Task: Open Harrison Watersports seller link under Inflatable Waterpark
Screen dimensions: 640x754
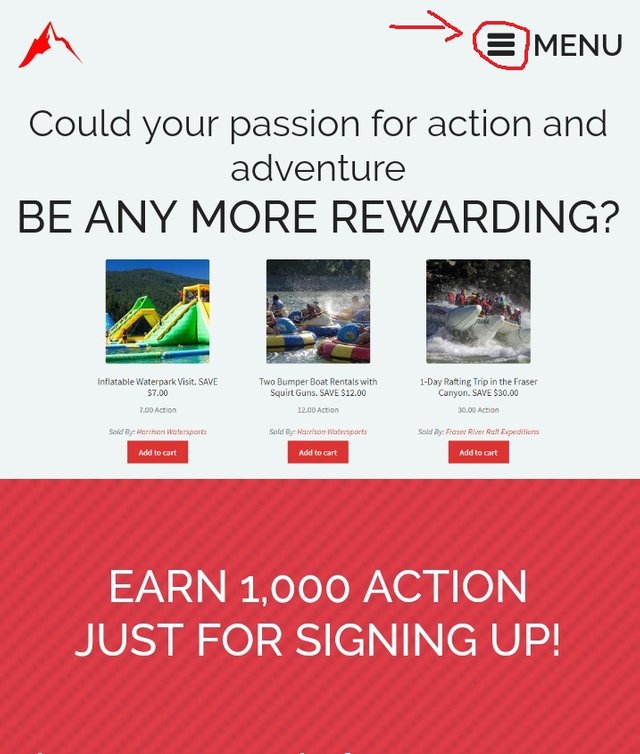Action: [x=171, y=432]
